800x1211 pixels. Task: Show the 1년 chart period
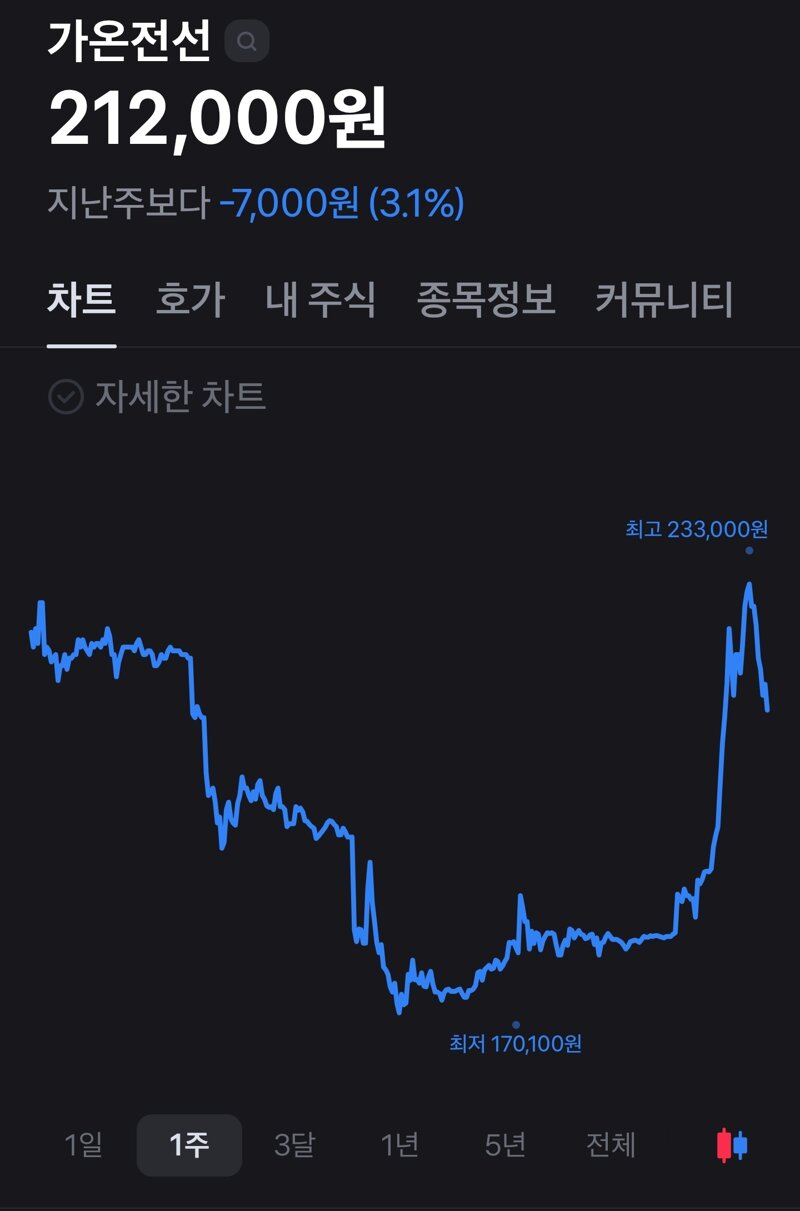(400, 1145)
